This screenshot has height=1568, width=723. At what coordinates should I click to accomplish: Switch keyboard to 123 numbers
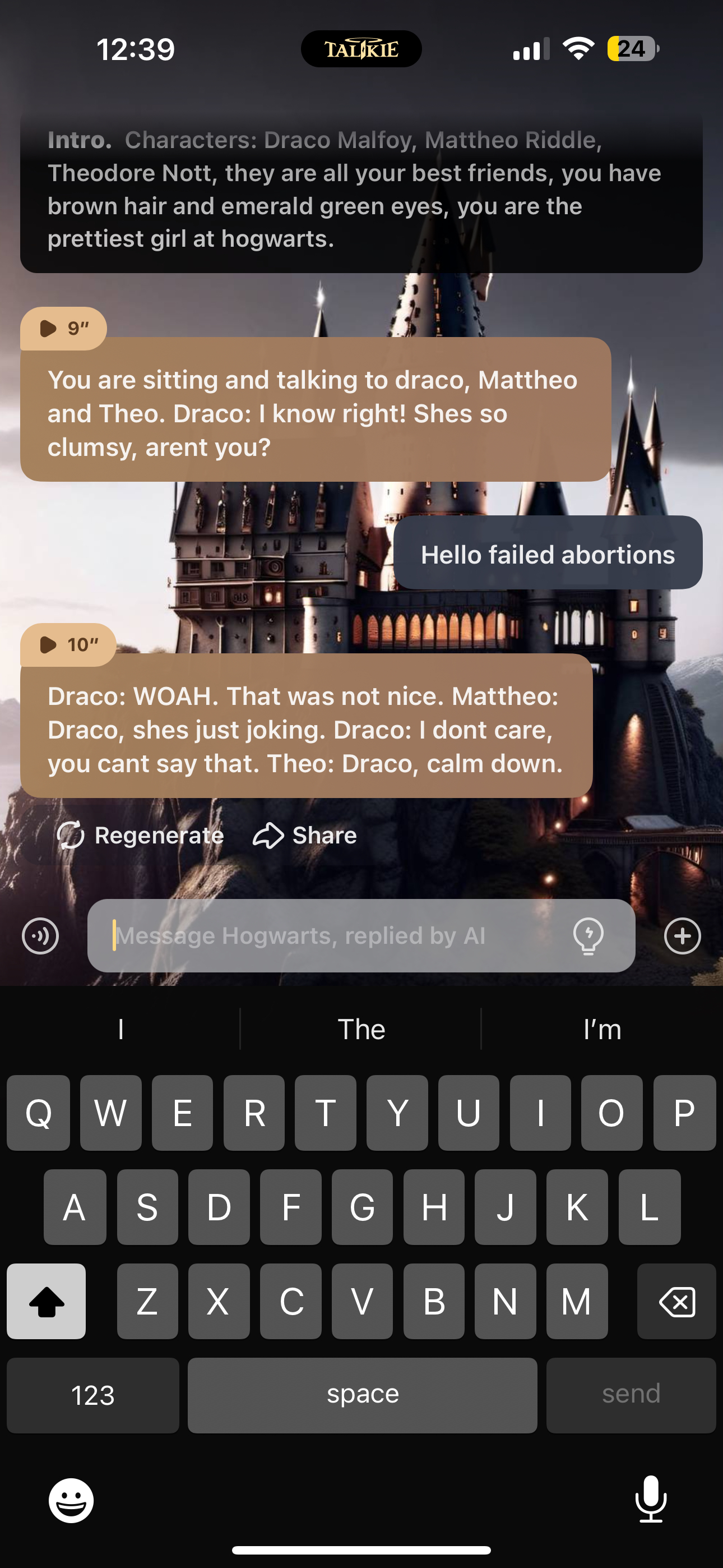point(93,1395)
